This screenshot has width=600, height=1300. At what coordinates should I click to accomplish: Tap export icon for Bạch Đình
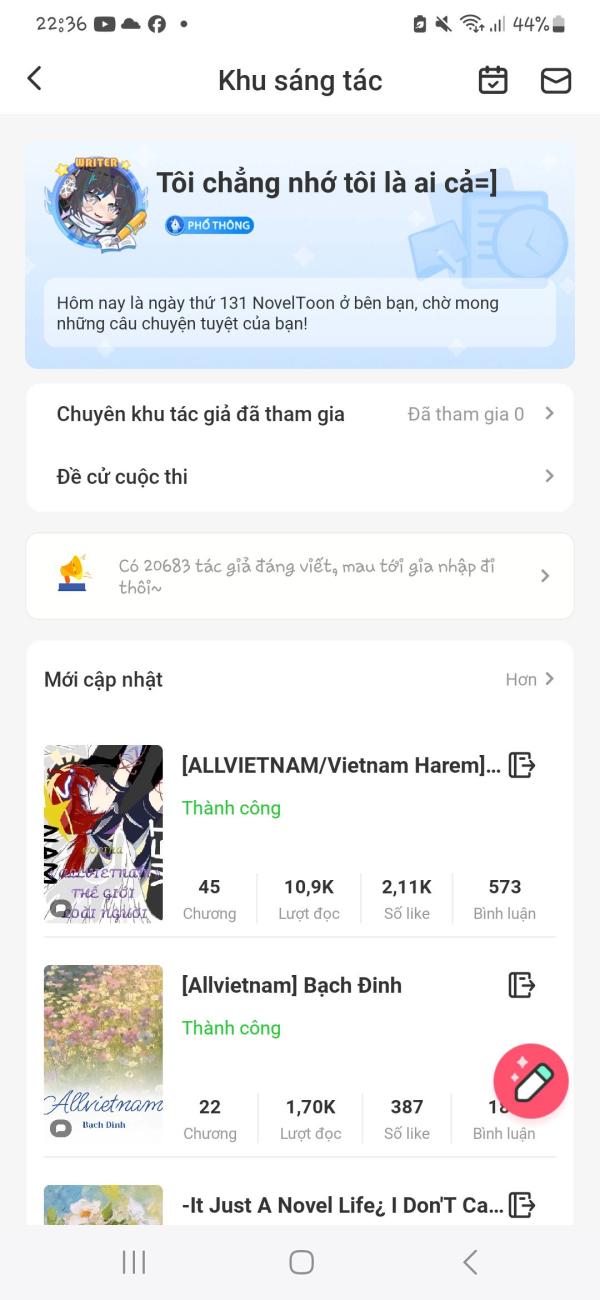coord(522,985)
